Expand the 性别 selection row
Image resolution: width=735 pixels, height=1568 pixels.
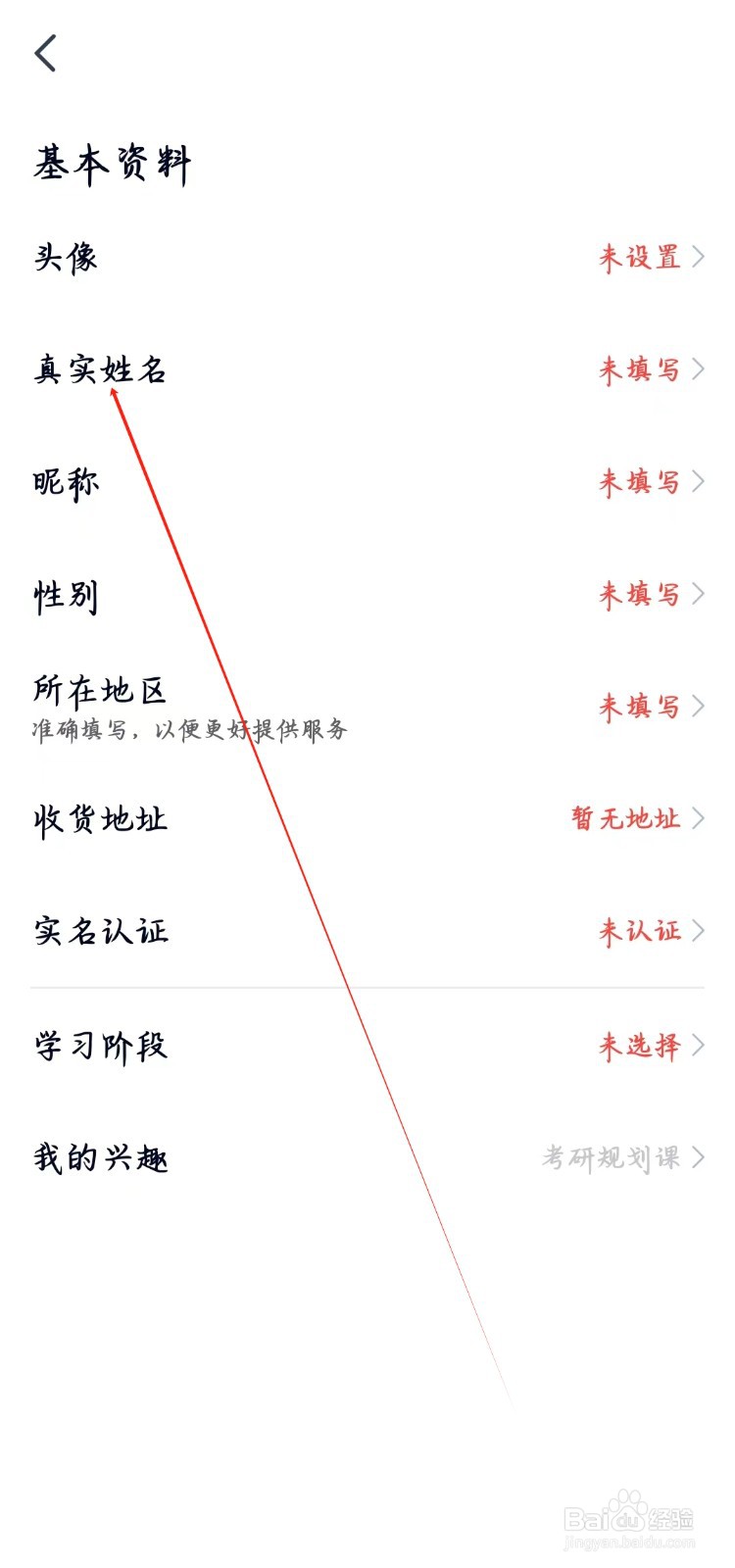point(392,594)
